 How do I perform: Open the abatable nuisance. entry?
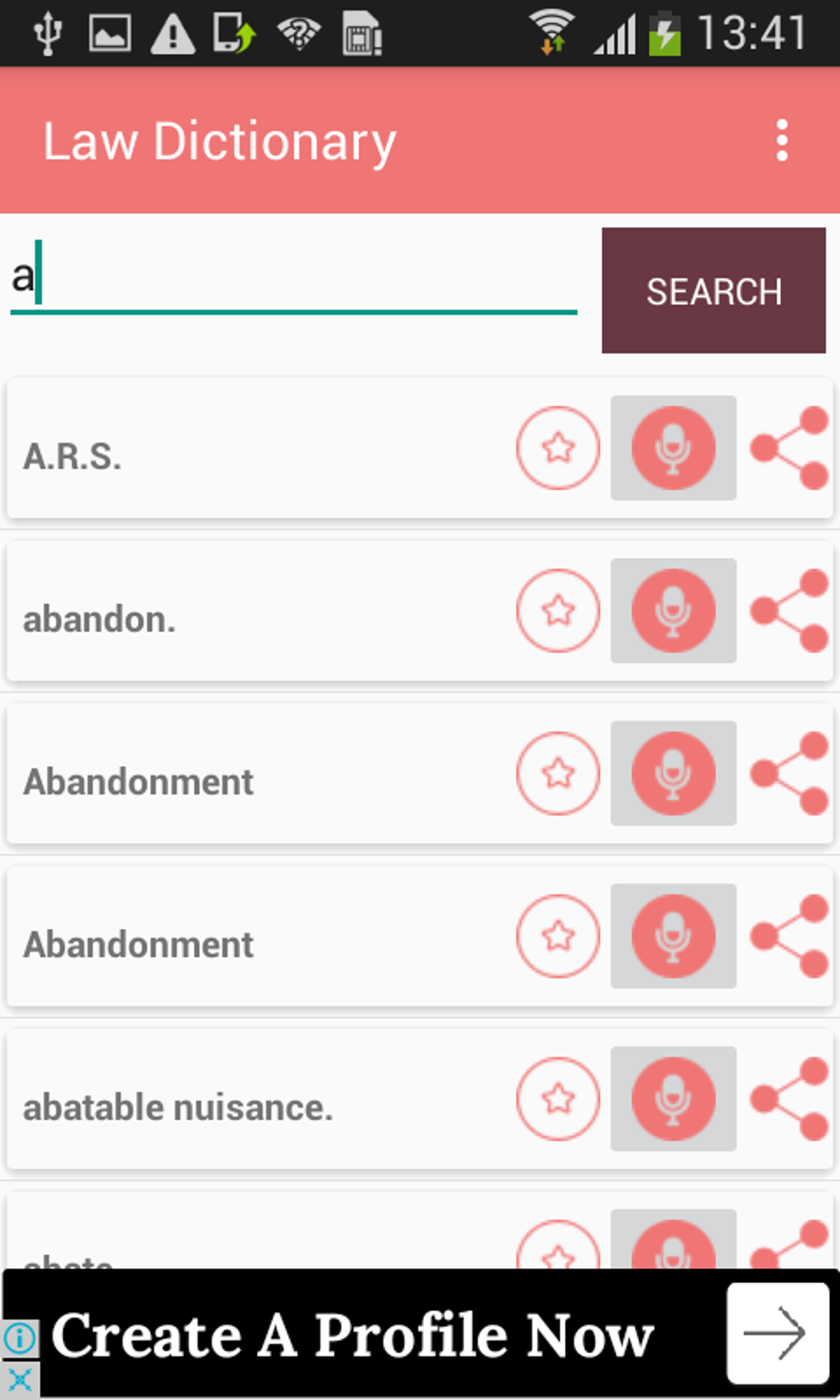pos(178,1108)
